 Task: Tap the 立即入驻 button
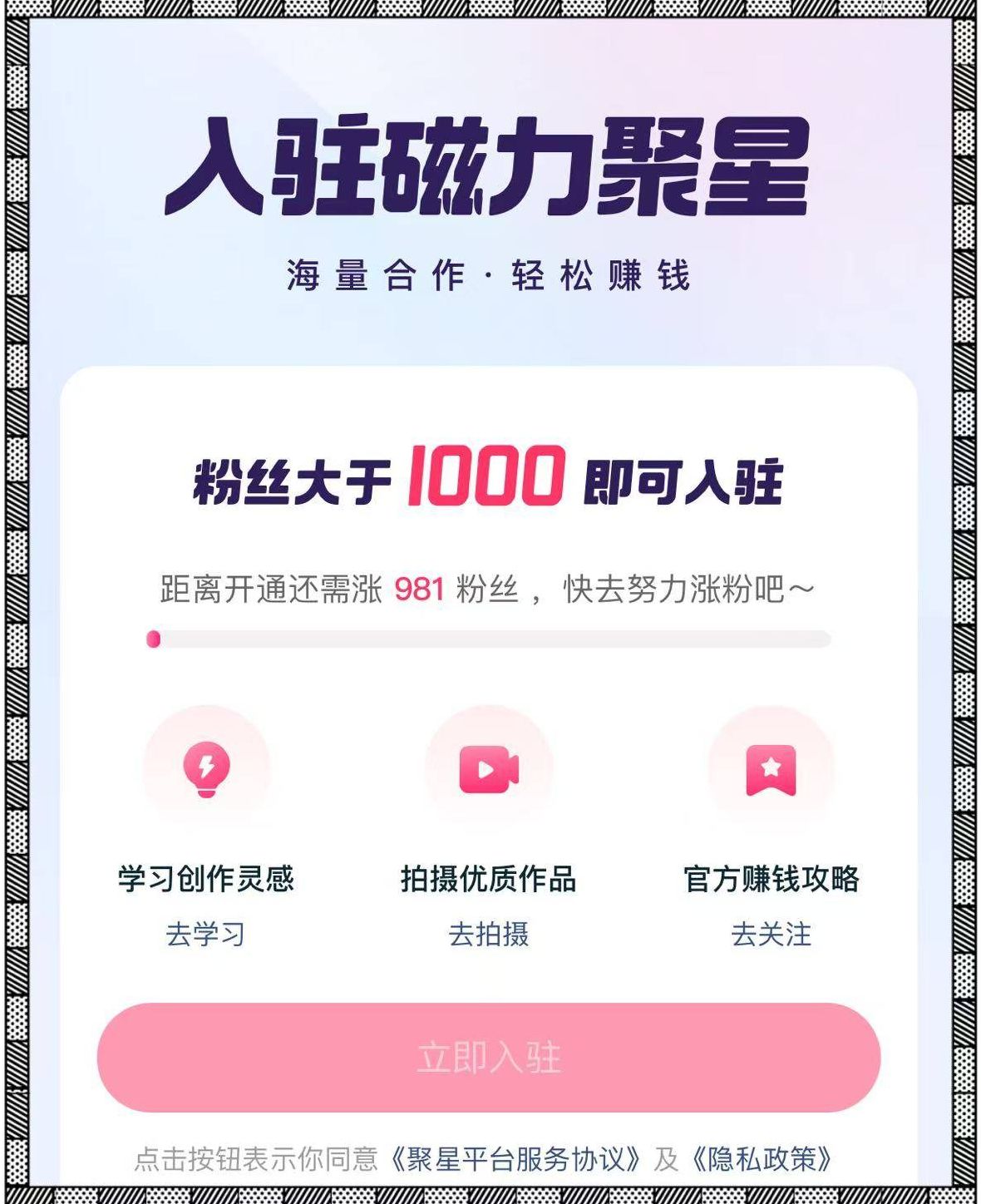point(489,1057)
